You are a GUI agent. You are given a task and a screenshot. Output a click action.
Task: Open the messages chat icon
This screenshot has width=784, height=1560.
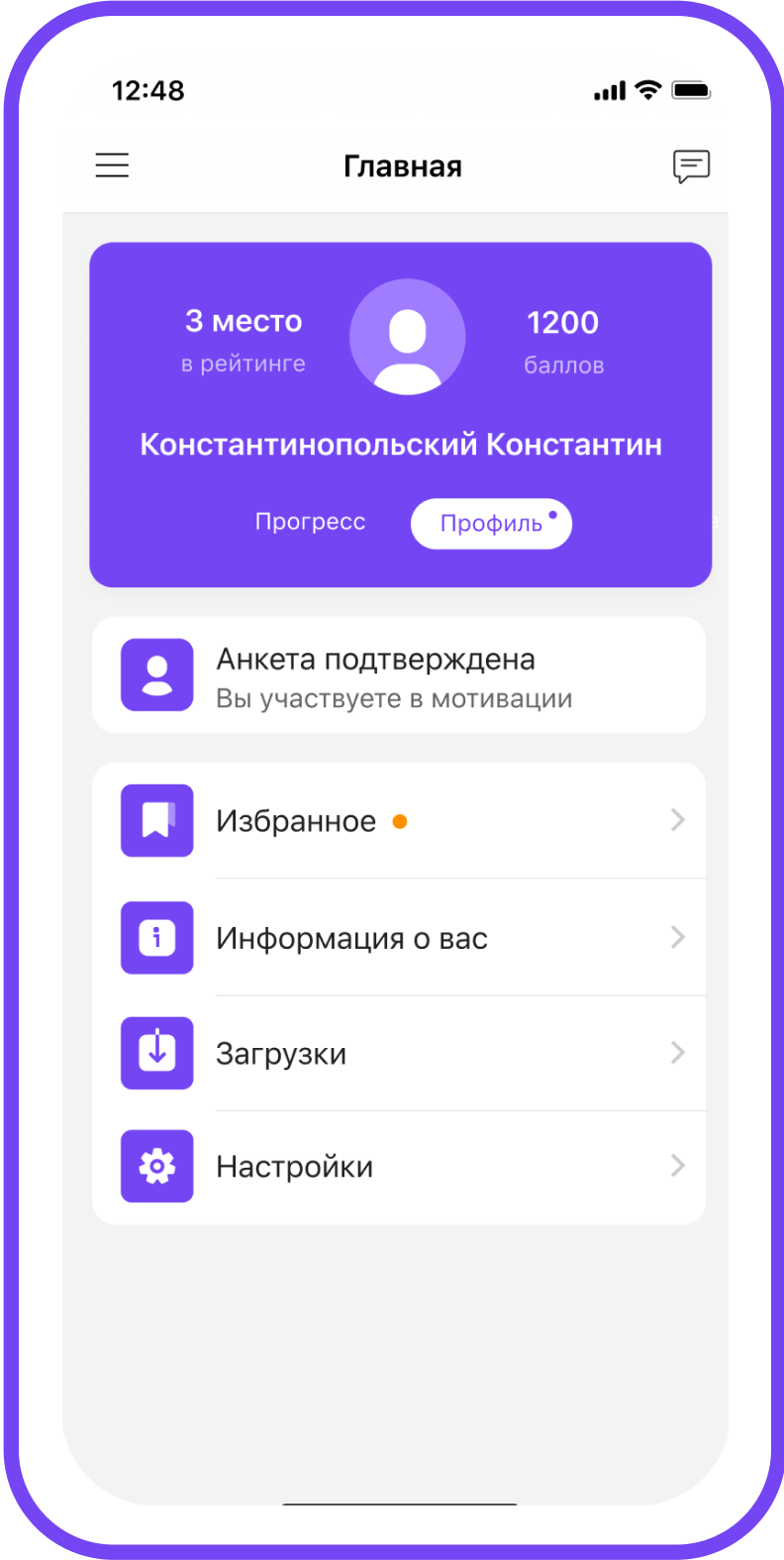click(691, 165)
